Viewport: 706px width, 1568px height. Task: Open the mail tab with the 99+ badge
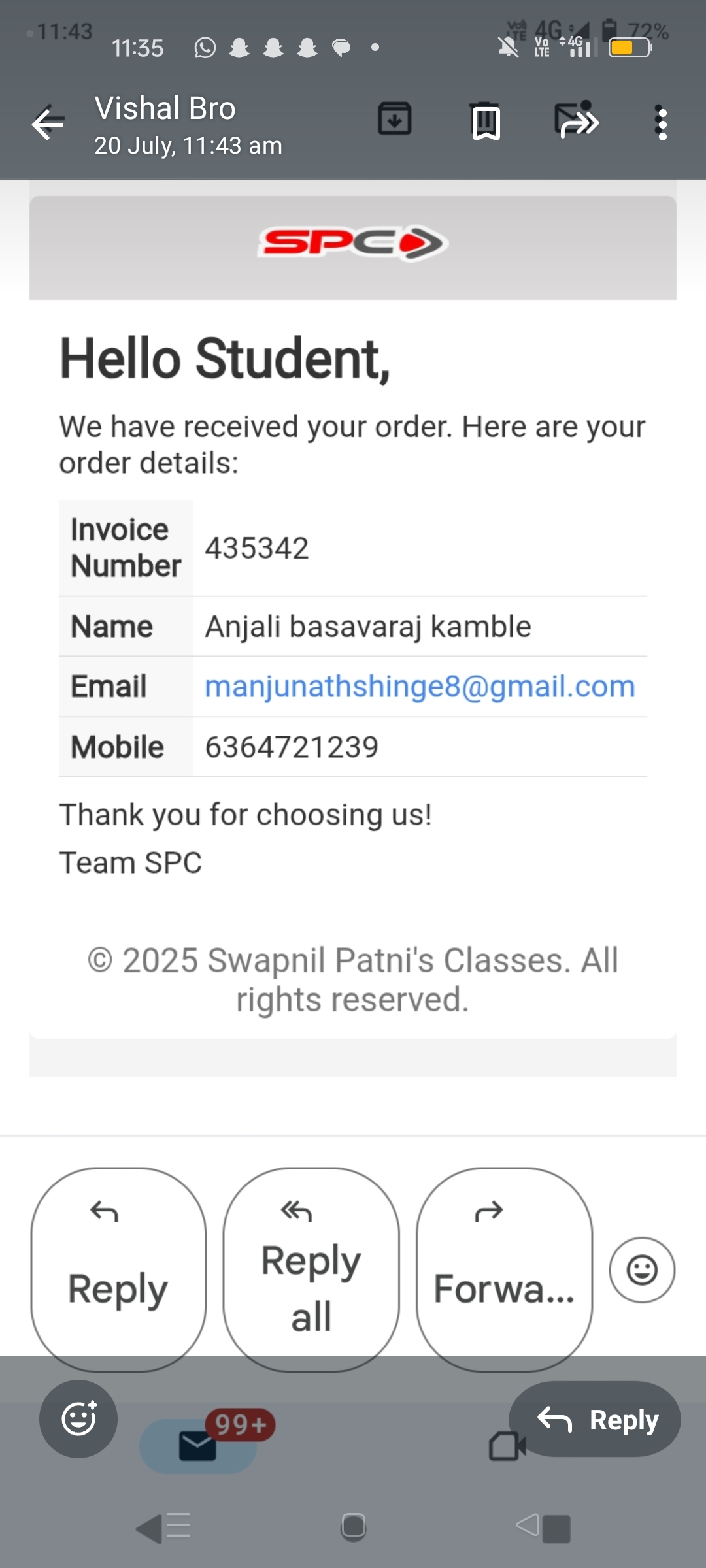198,1445
